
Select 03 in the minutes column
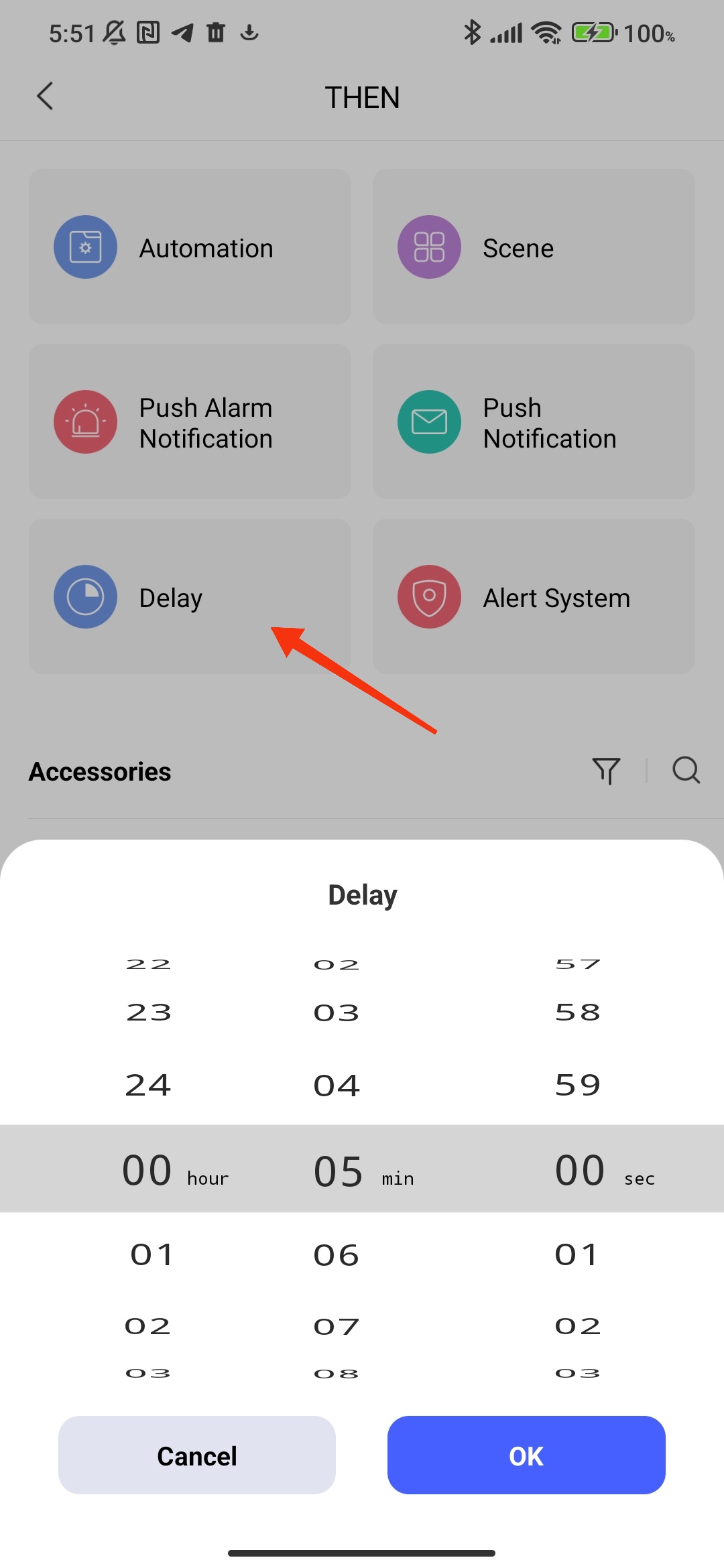(x=337, y=1012)
